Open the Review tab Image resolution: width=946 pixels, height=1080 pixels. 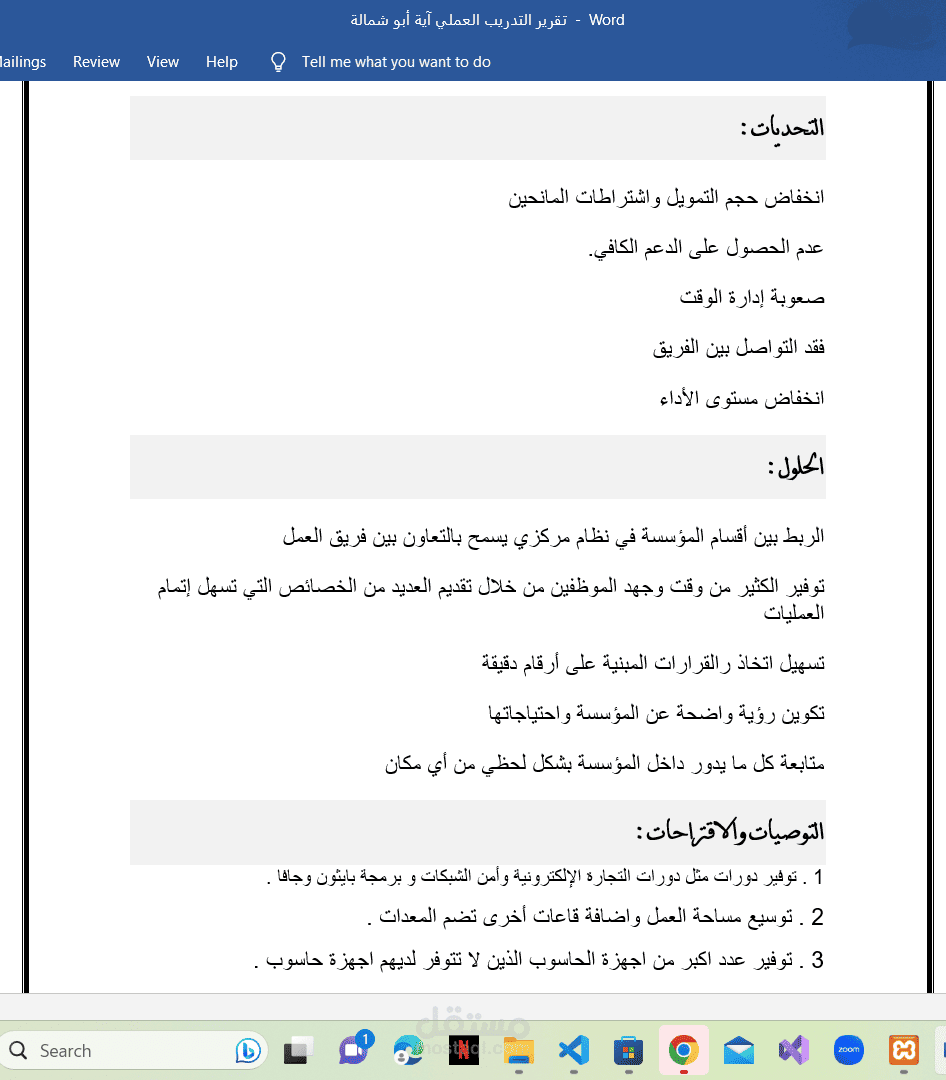tap(96, 62)
